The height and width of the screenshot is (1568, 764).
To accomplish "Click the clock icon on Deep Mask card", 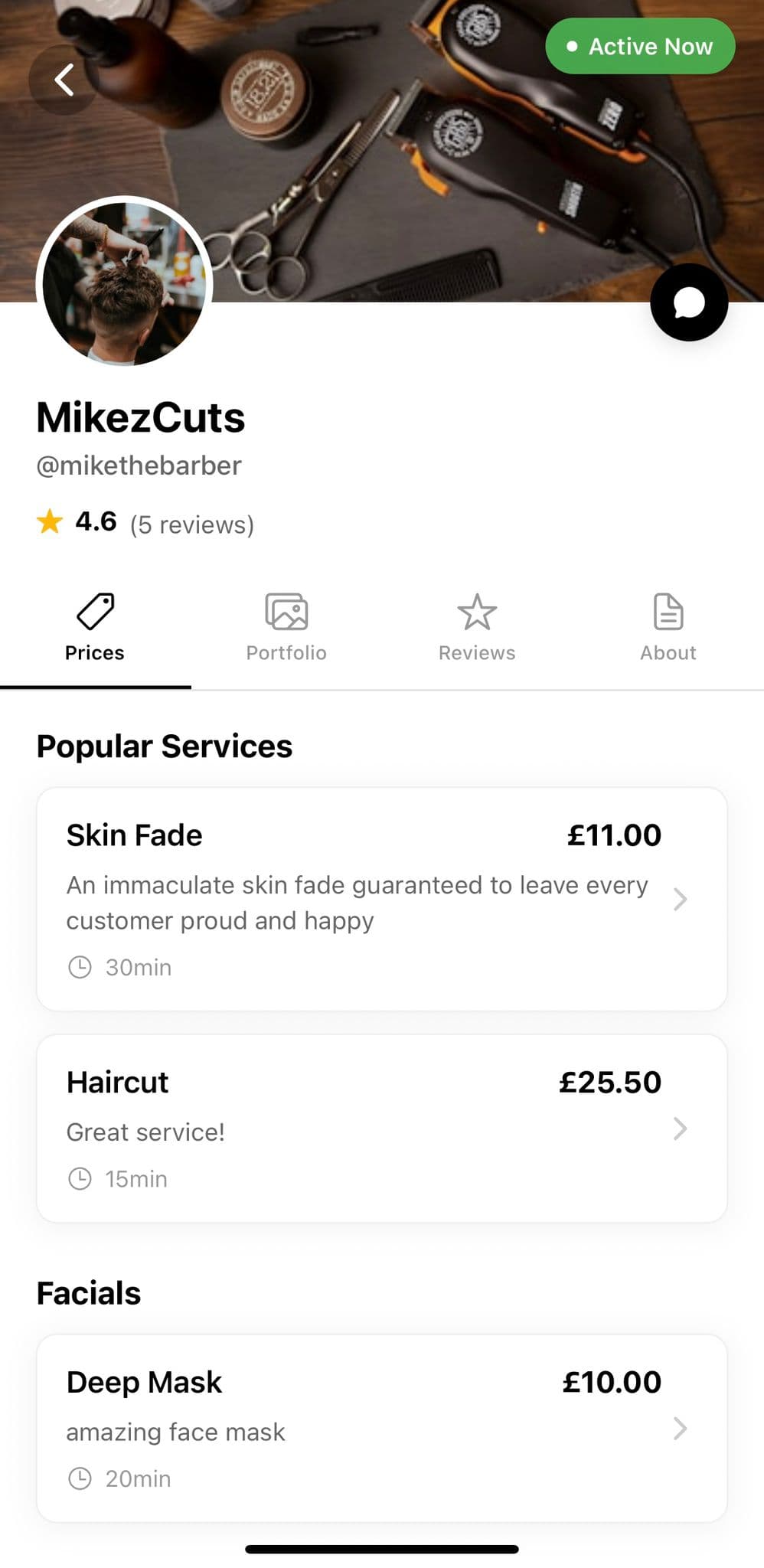I will [x=82, y=1478].
